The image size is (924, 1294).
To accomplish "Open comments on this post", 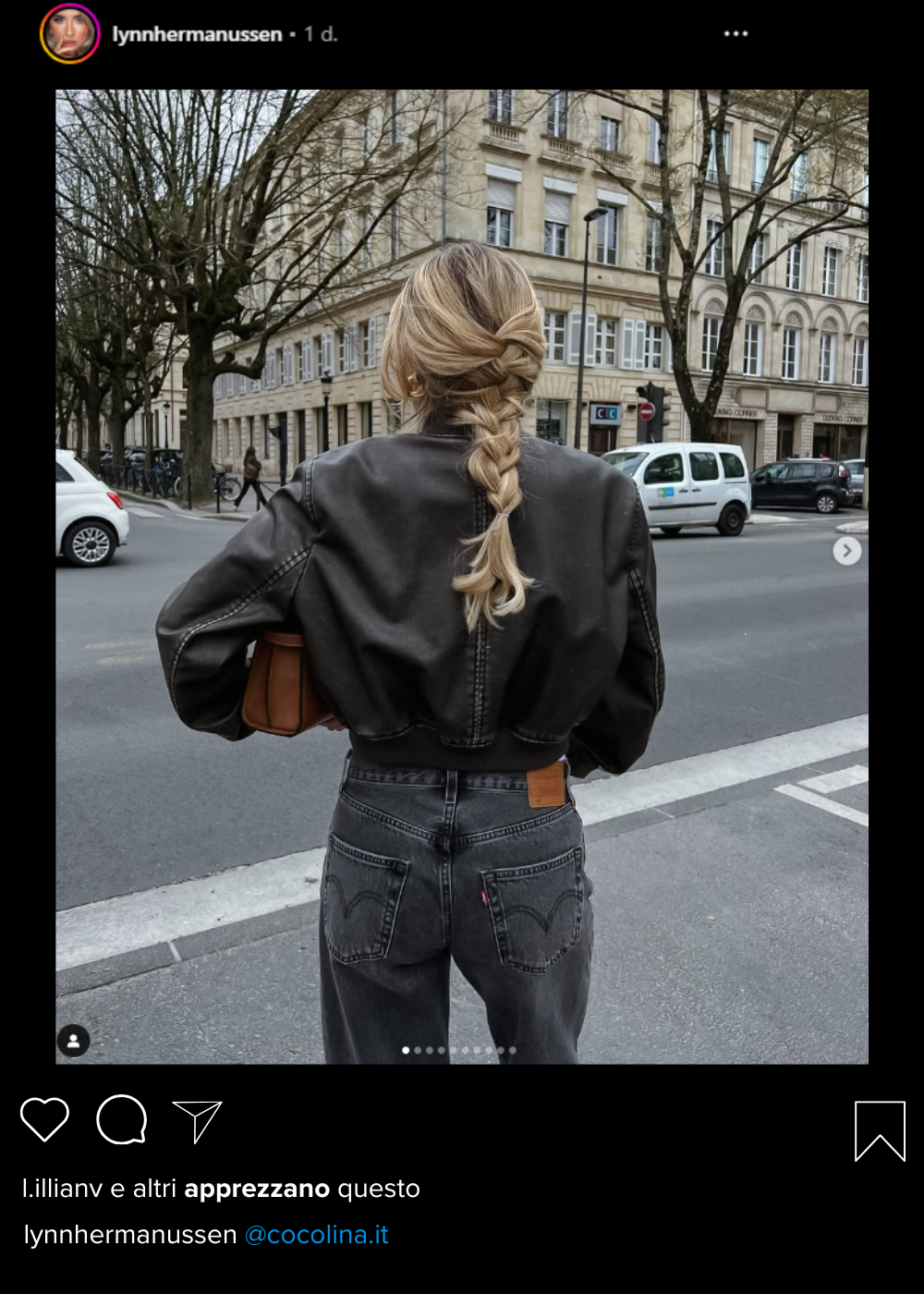I will (122, 1119).
